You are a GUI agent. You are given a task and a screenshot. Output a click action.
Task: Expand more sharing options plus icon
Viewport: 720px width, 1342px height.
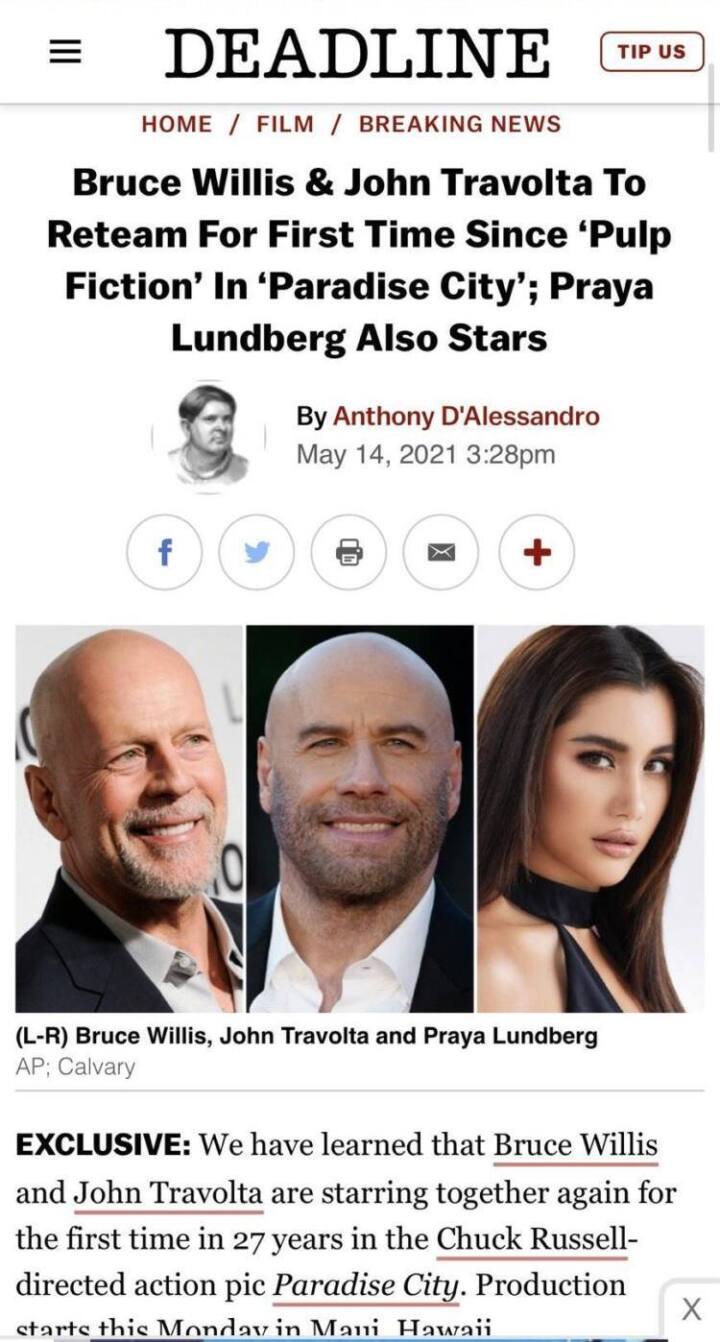point(537,552)
